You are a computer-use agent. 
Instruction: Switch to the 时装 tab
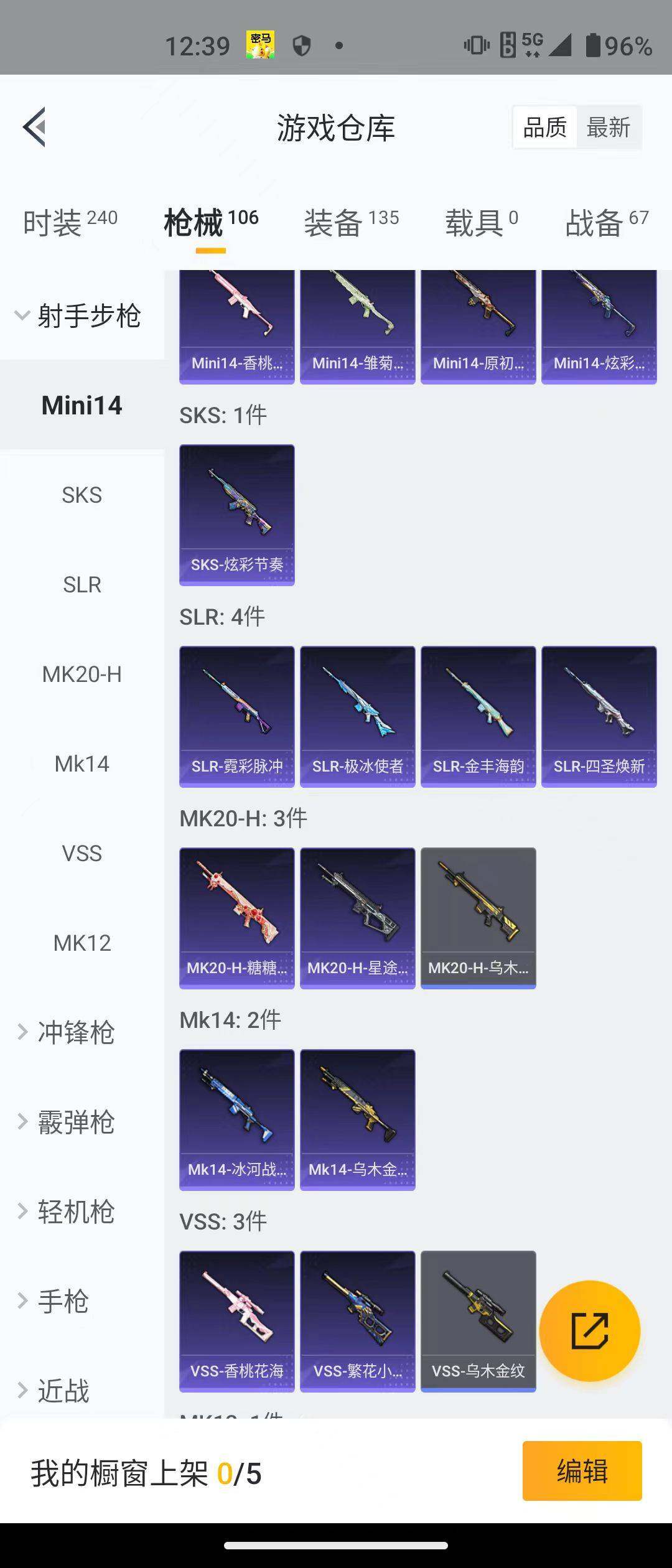click(70, 223)
